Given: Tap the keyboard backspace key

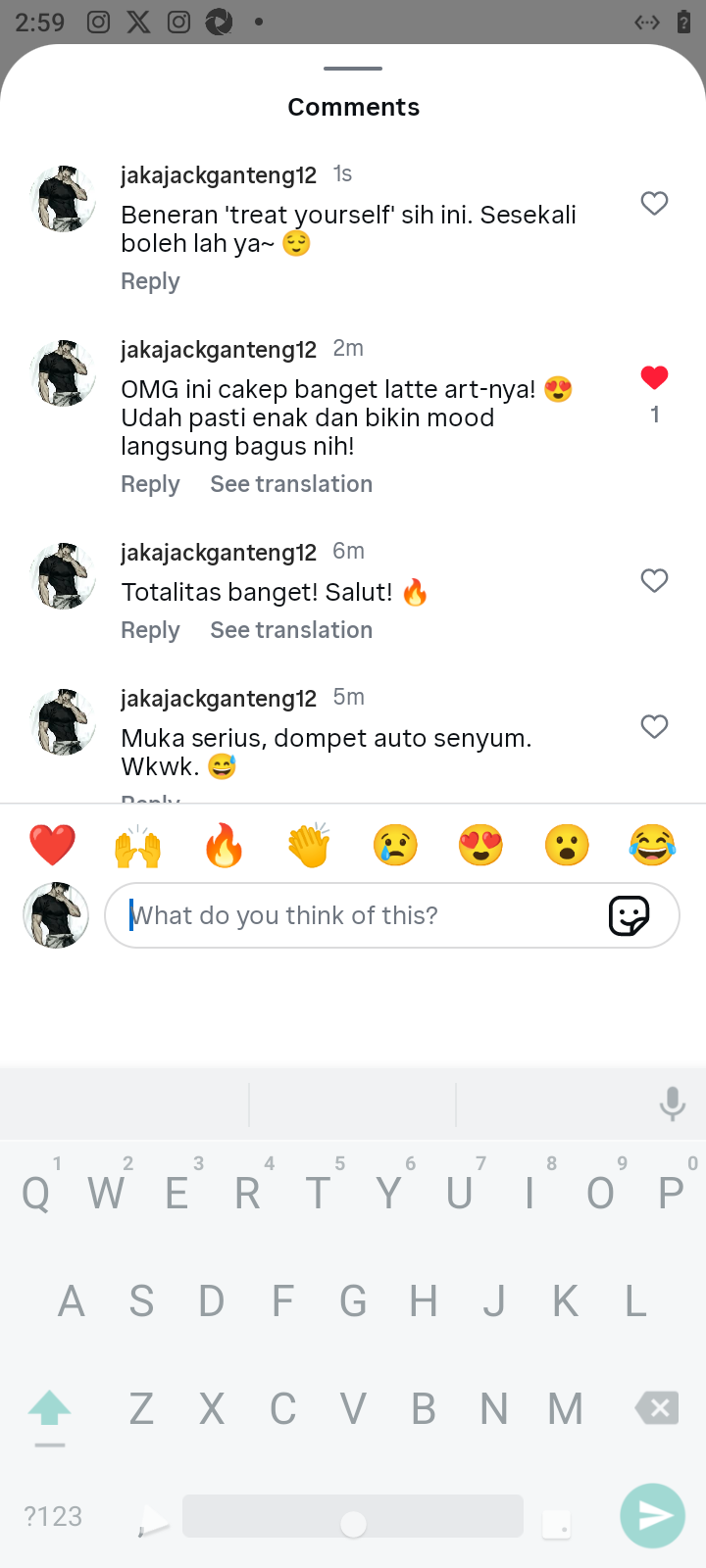Looking at the screenshot, I should [657, 1408].
